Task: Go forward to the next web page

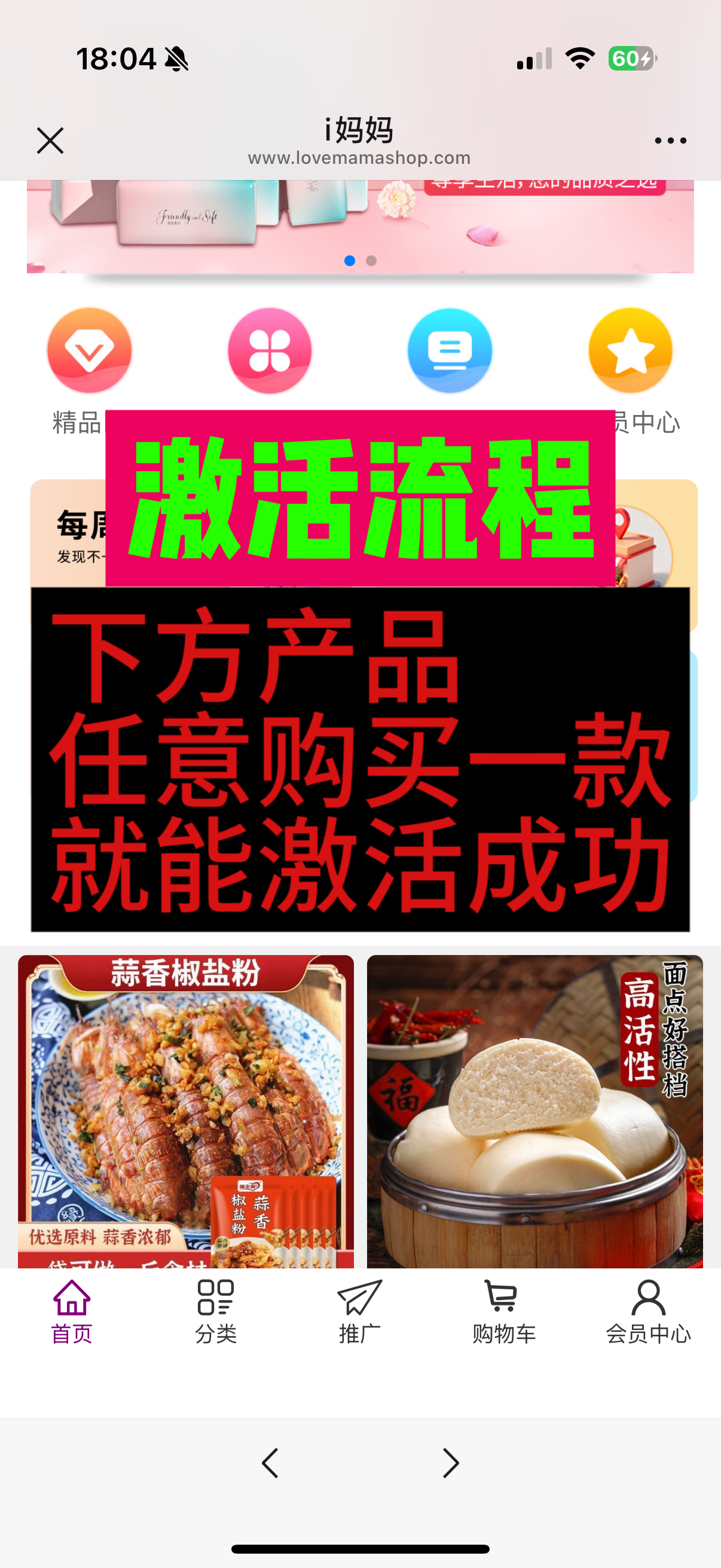Action: [450, 1463]
